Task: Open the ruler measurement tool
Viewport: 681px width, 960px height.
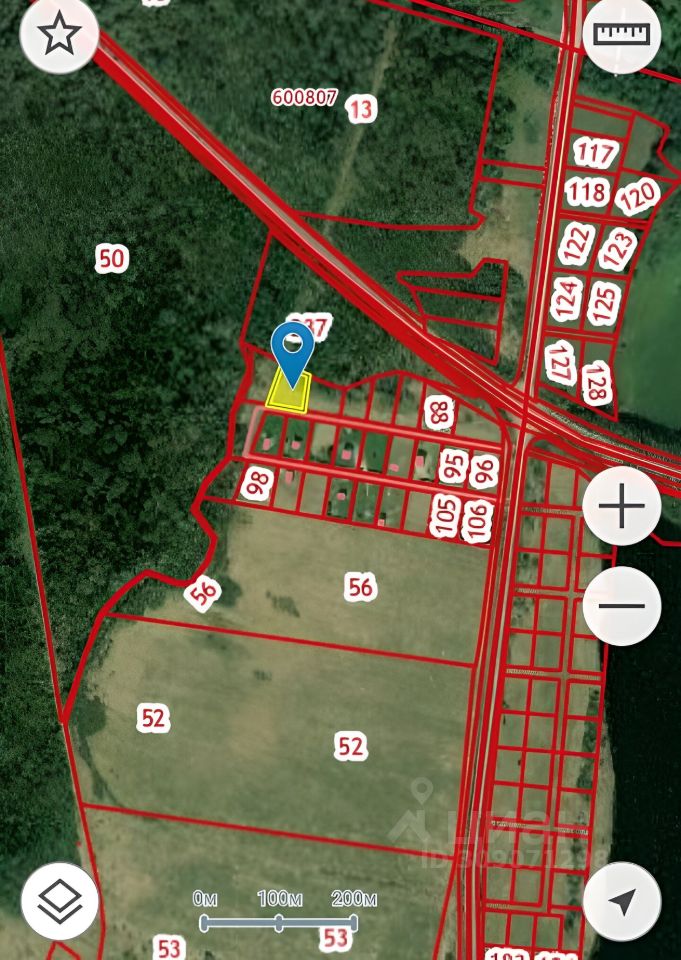Action: [621, 35]
